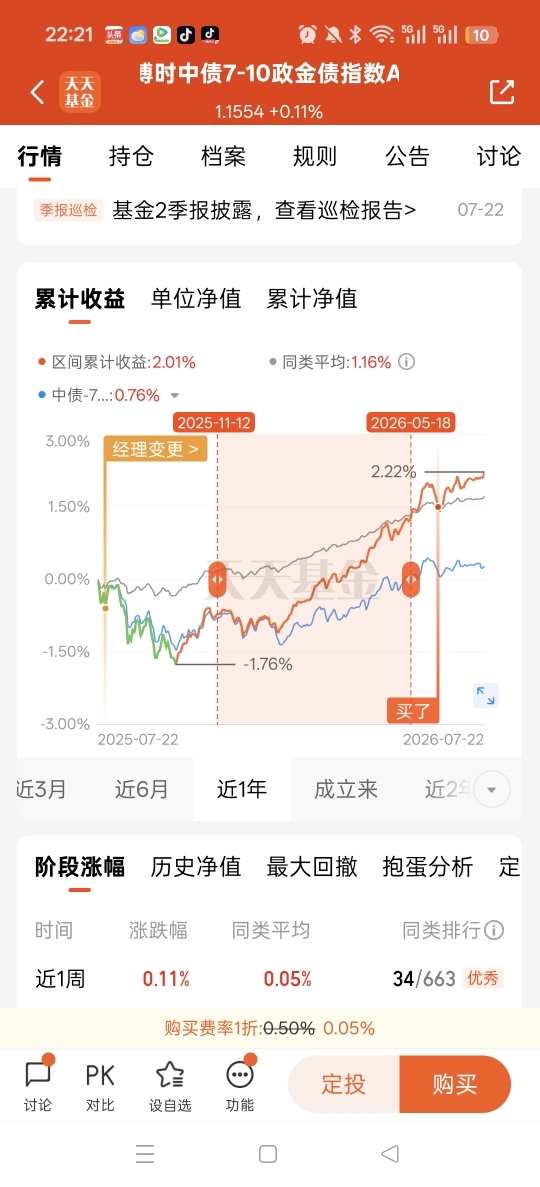Share this fund page

coord(501,92)
